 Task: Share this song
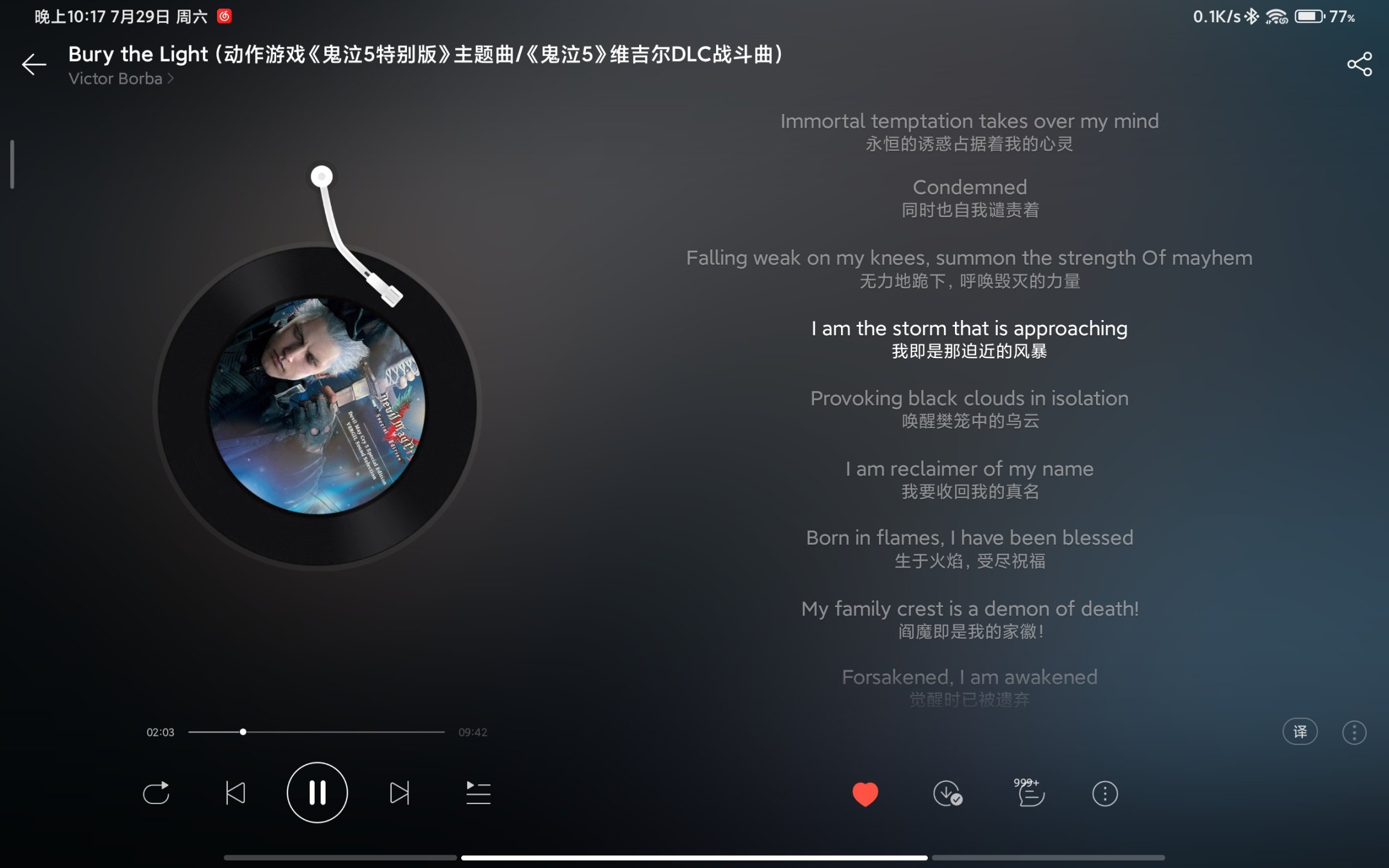coord(1359,64)
